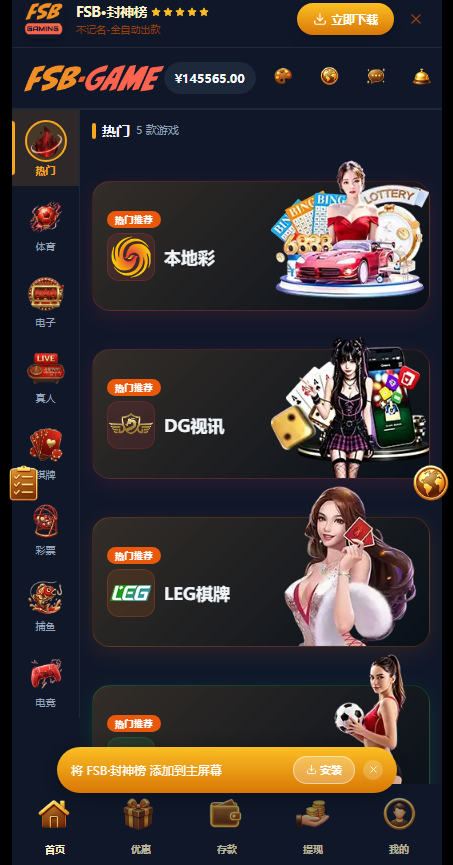Open the LEG棋牌 game card
Image resolution: width=453 pixels, height=865 pixels.
point(261,582)
